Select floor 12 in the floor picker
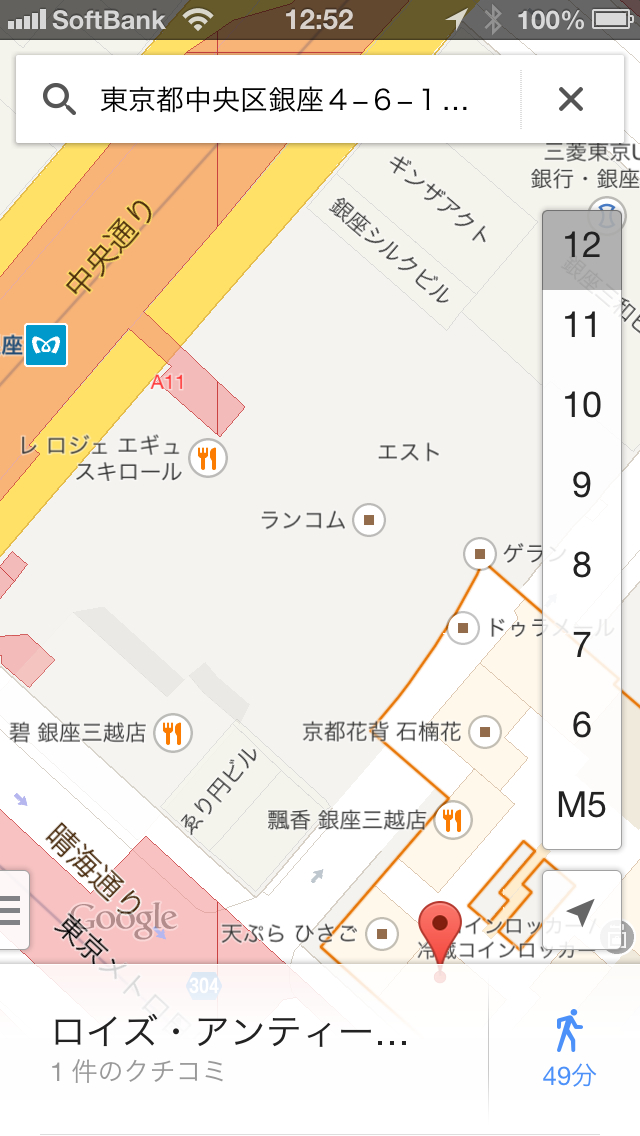Screen dimensions: 640x1136 pos(582,245)
